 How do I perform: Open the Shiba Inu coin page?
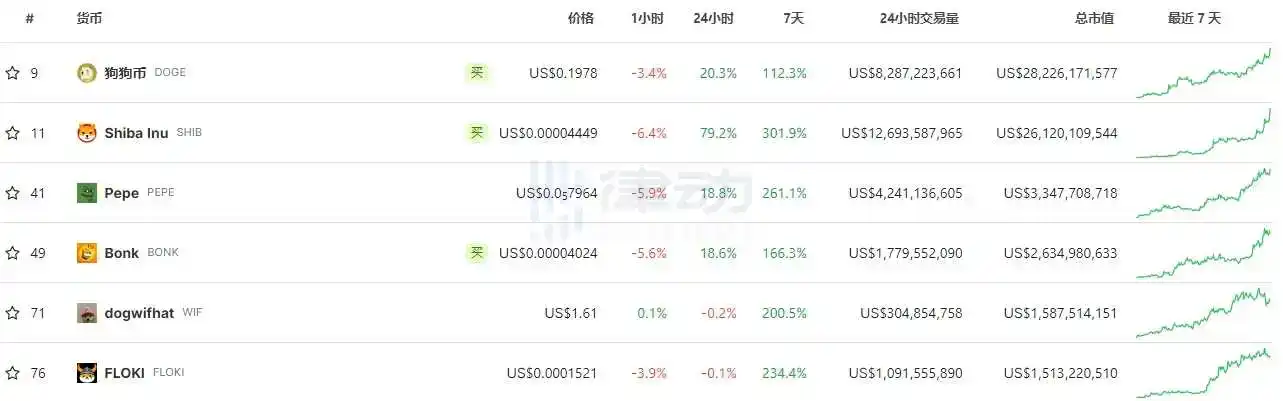(136, 133)
